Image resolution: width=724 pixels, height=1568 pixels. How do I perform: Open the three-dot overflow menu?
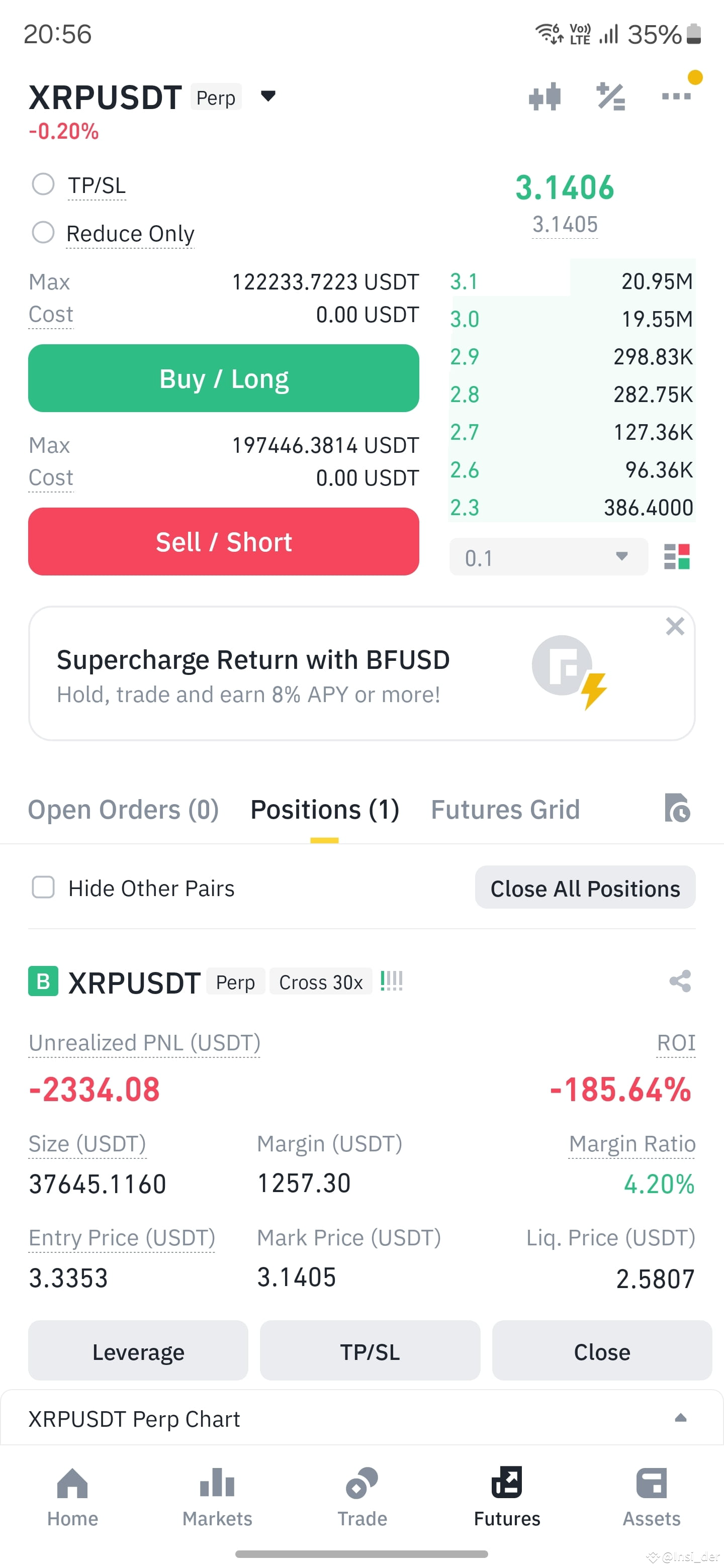677,96
